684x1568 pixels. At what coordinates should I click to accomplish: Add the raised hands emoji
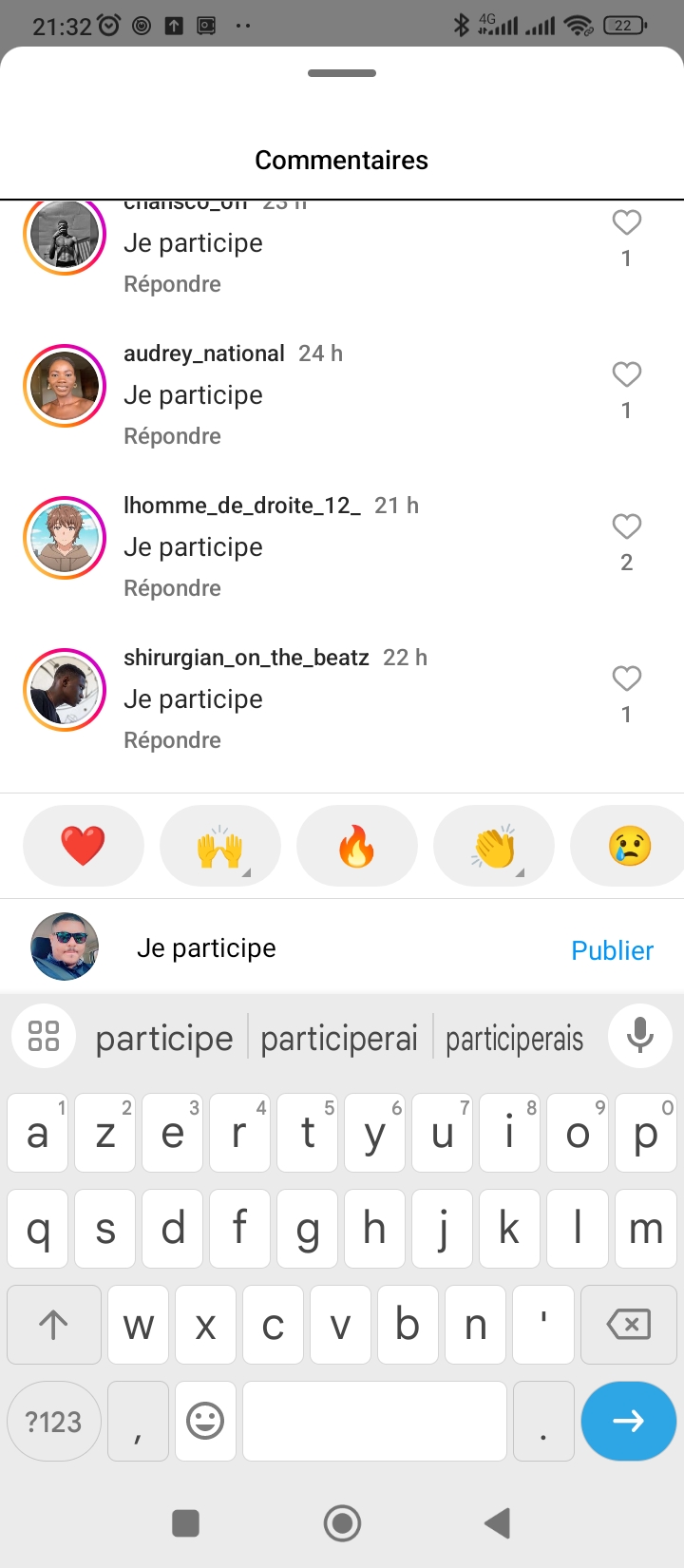tap(219, 846)
